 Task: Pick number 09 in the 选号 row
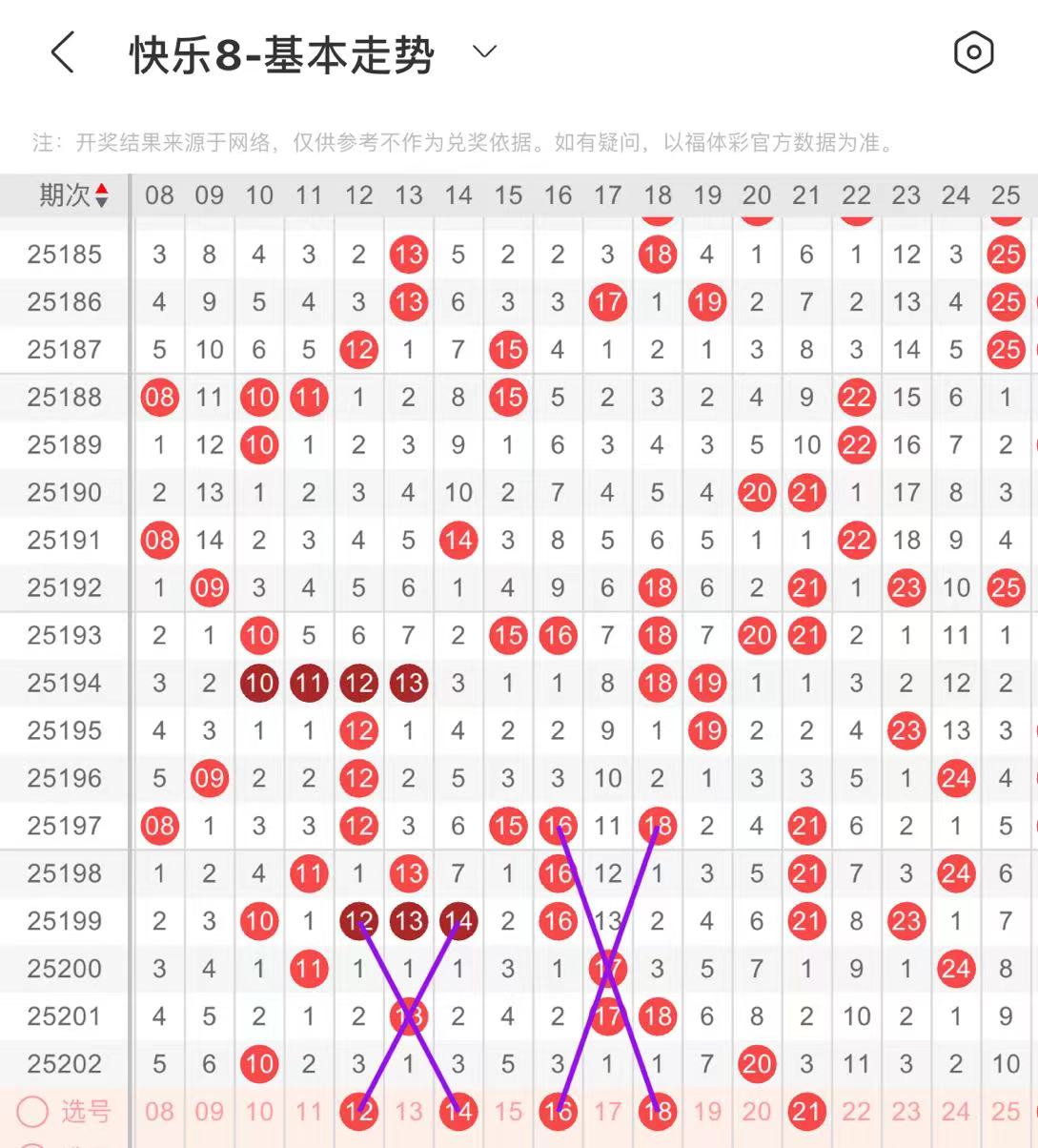click(210, 1112)
